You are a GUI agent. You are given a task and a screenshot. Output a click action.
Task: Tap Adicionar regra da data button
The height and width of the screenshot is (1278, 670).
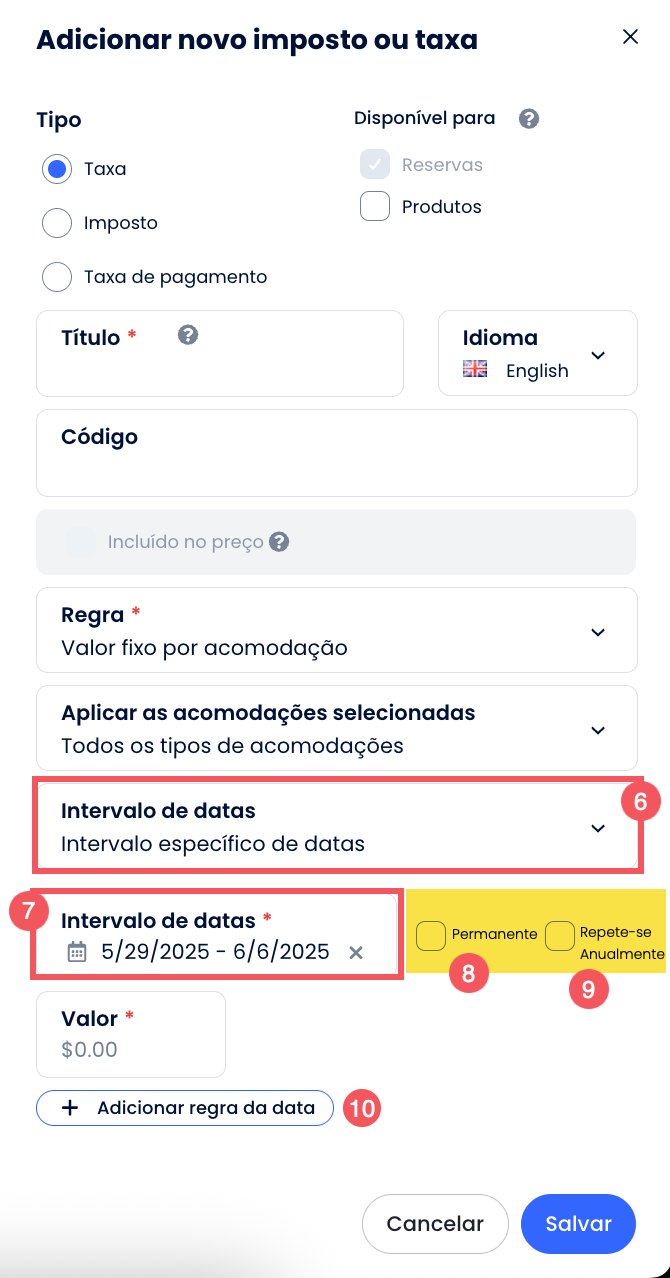click(x=185, y=1108)
